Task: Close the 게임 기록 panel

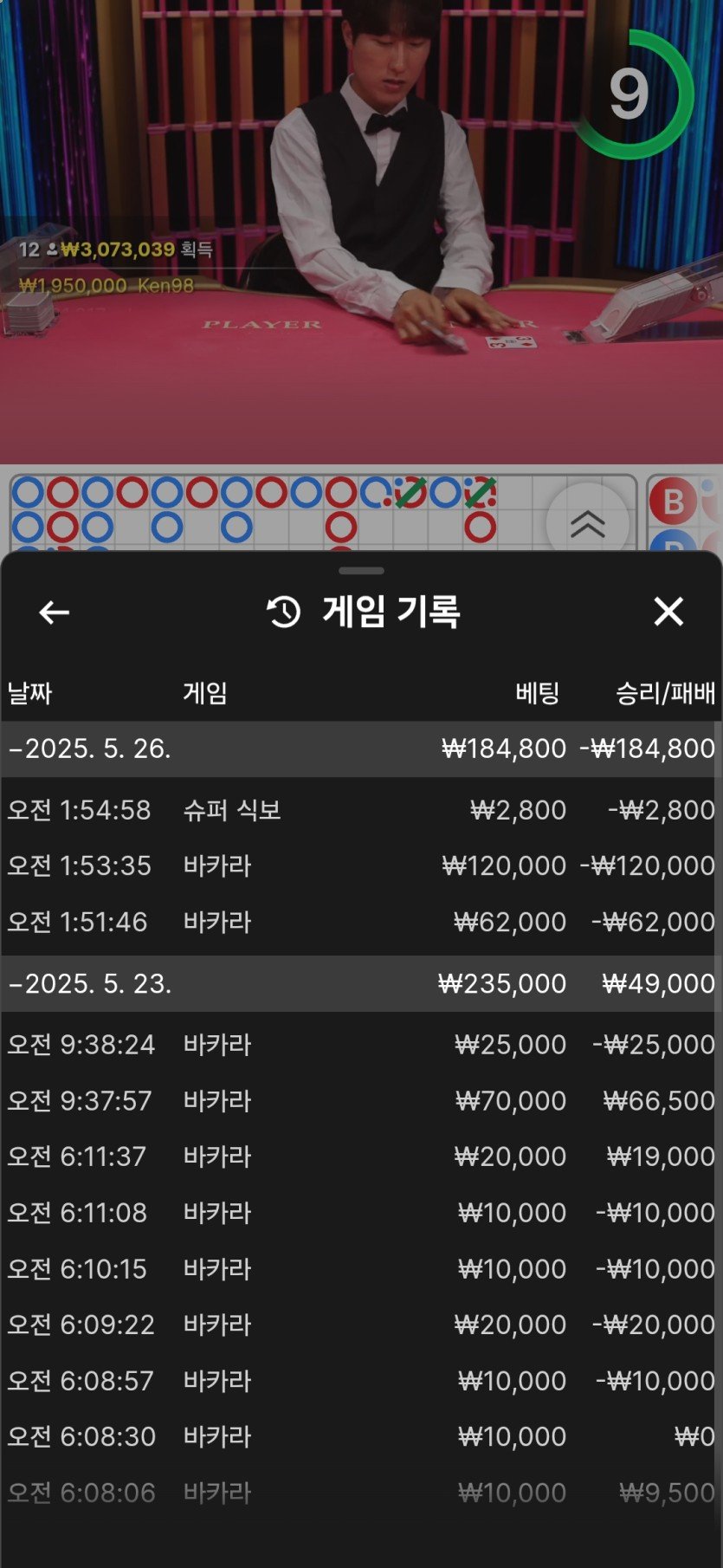Action: pyautogui.click(x=668, y=612)
